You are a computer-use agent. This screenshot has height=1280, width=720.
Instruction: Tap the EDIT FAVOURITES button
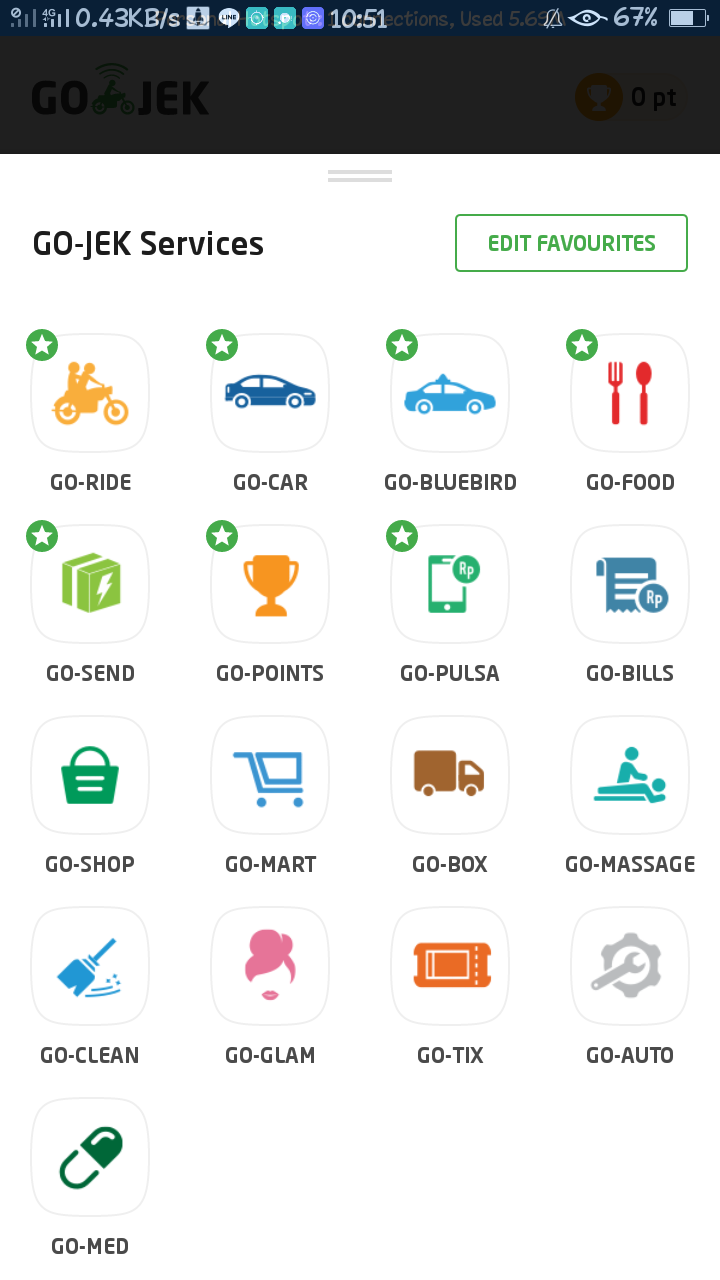click(571, 242)
